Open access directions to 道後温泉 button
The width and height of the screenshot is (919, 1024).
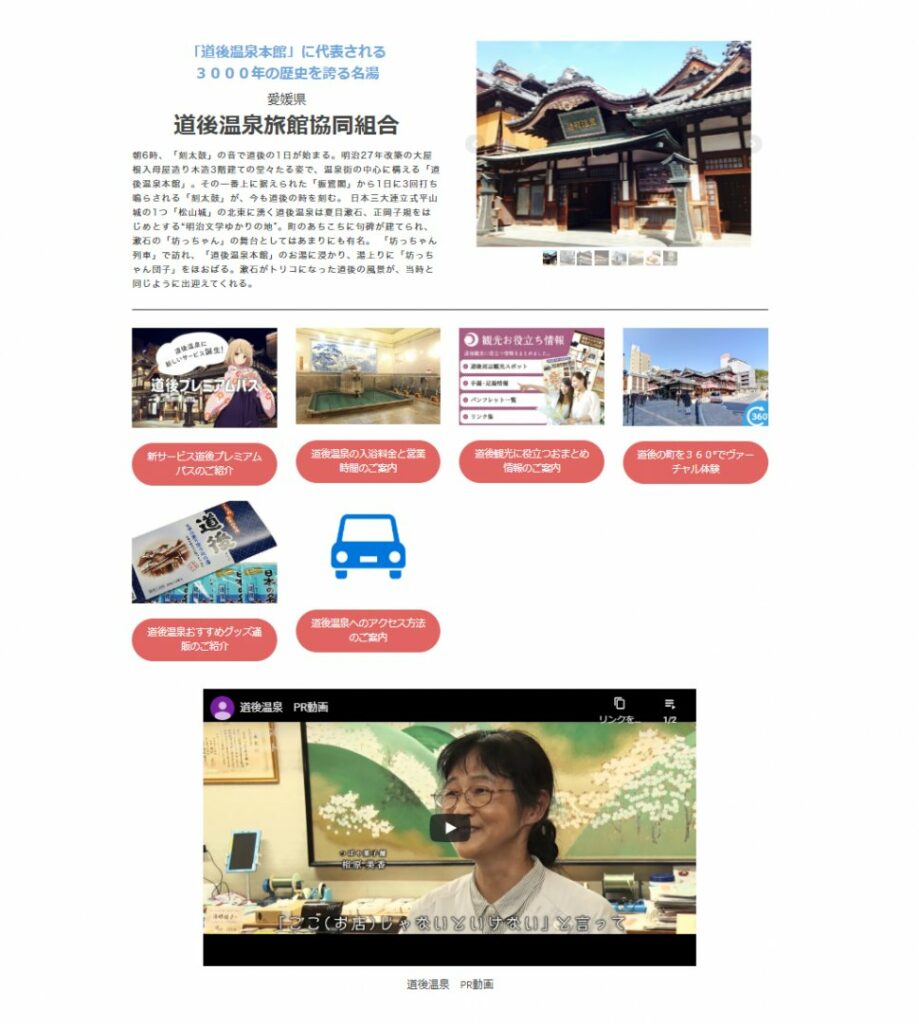click(x=368, y=630)
